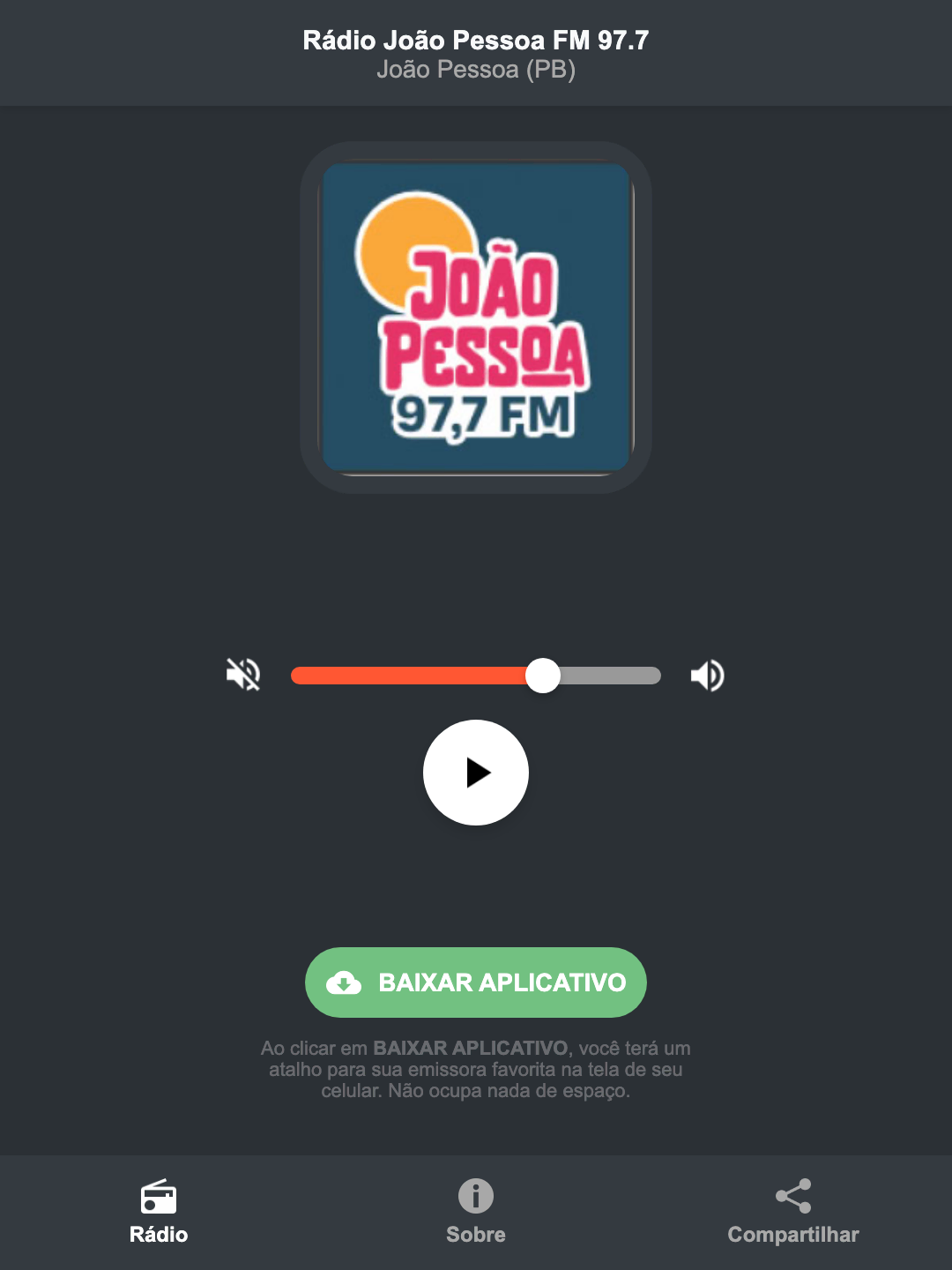Click the muted speaker icon beside slider
The image size is (952, 1270).
click(x=243, y=675)
